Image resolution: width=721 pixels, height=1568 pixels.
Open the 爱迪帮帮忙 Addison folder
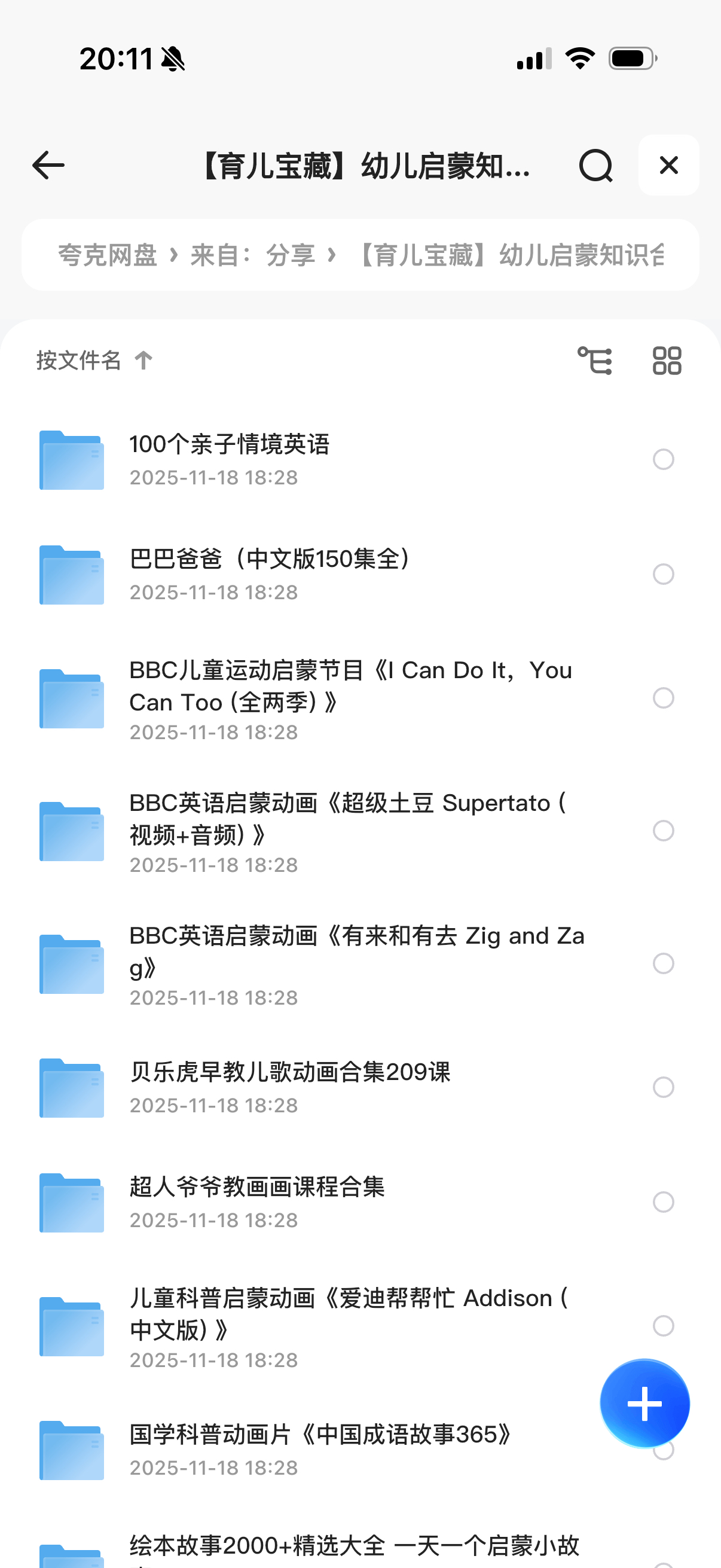347,1314
